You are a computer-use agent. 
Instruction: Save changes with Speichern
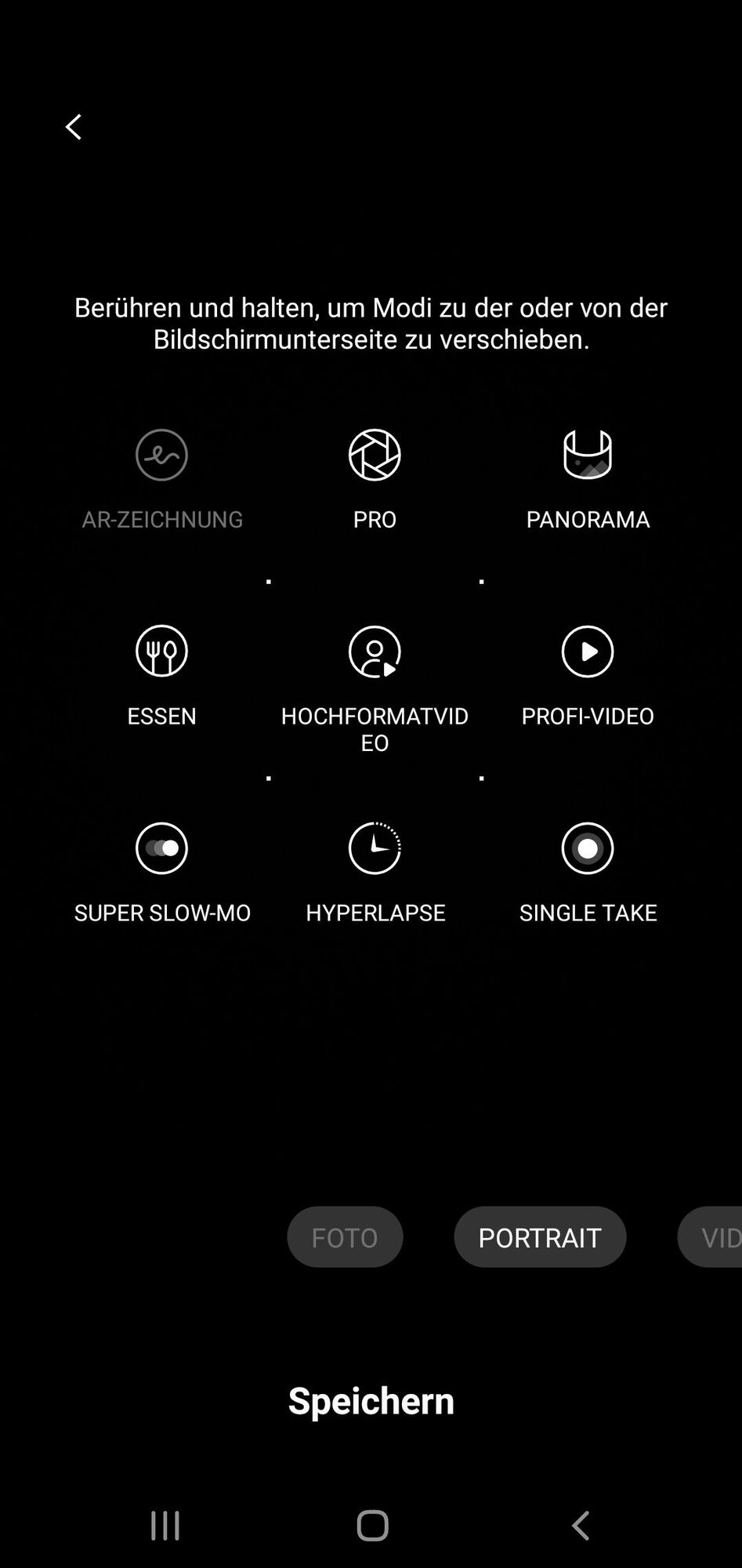click(x=371, y=1401)
